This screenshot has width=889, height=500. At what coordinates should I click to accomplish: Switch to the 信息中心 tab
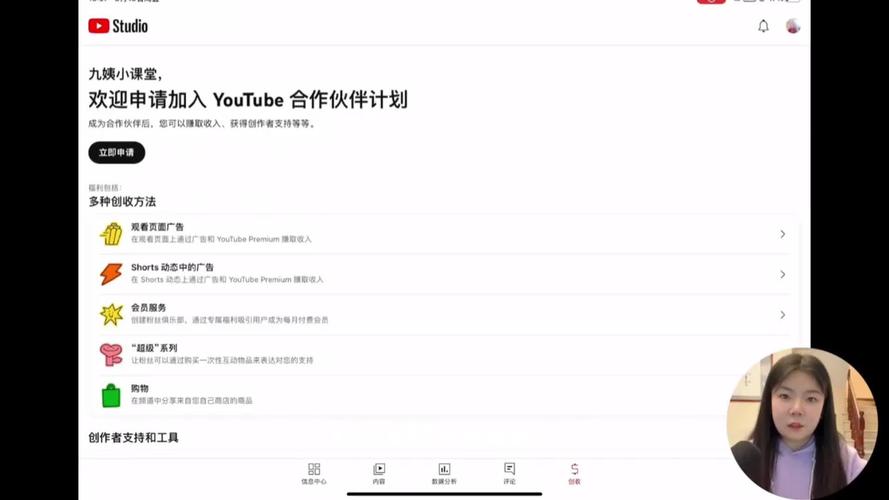[314, 473]
